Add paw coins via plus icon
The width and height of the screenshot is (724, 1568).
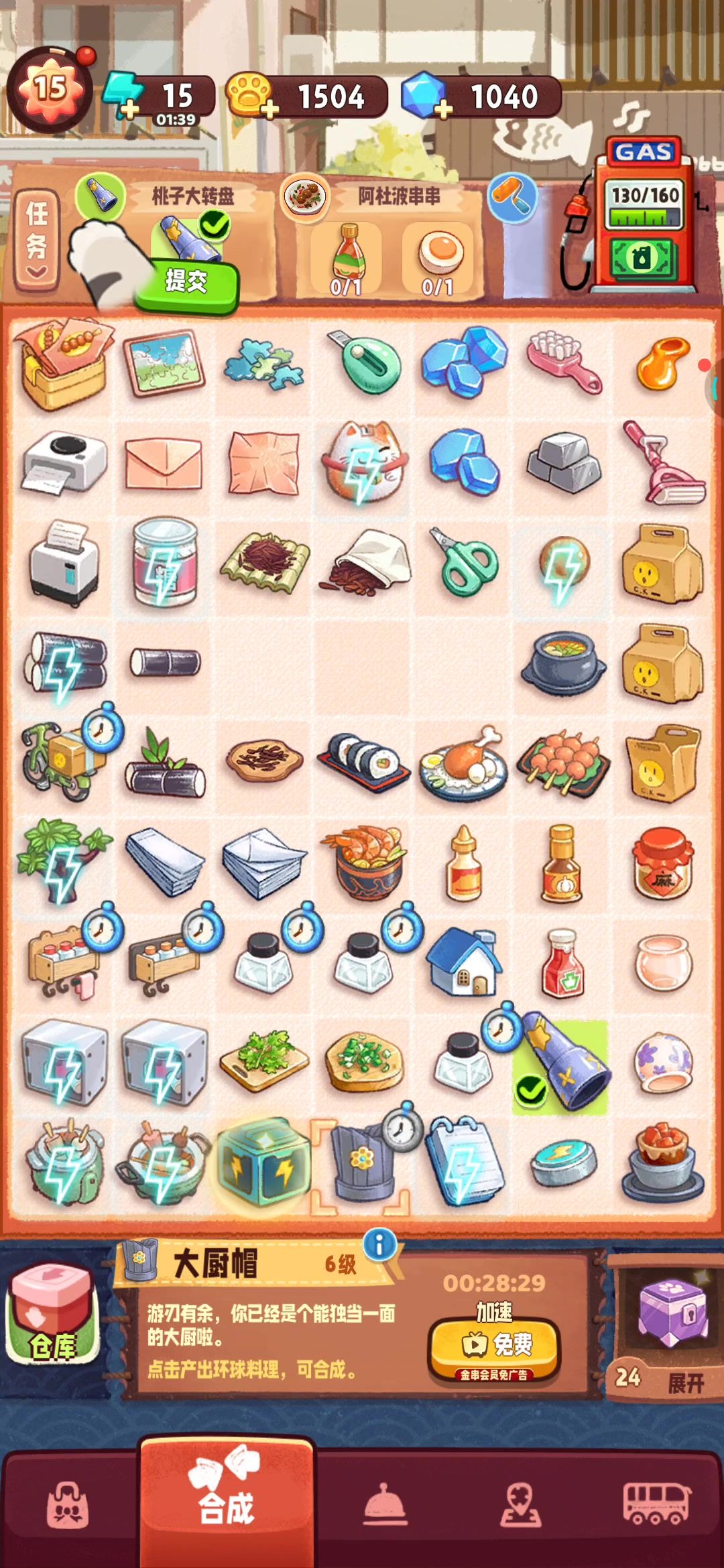point(269,109)
